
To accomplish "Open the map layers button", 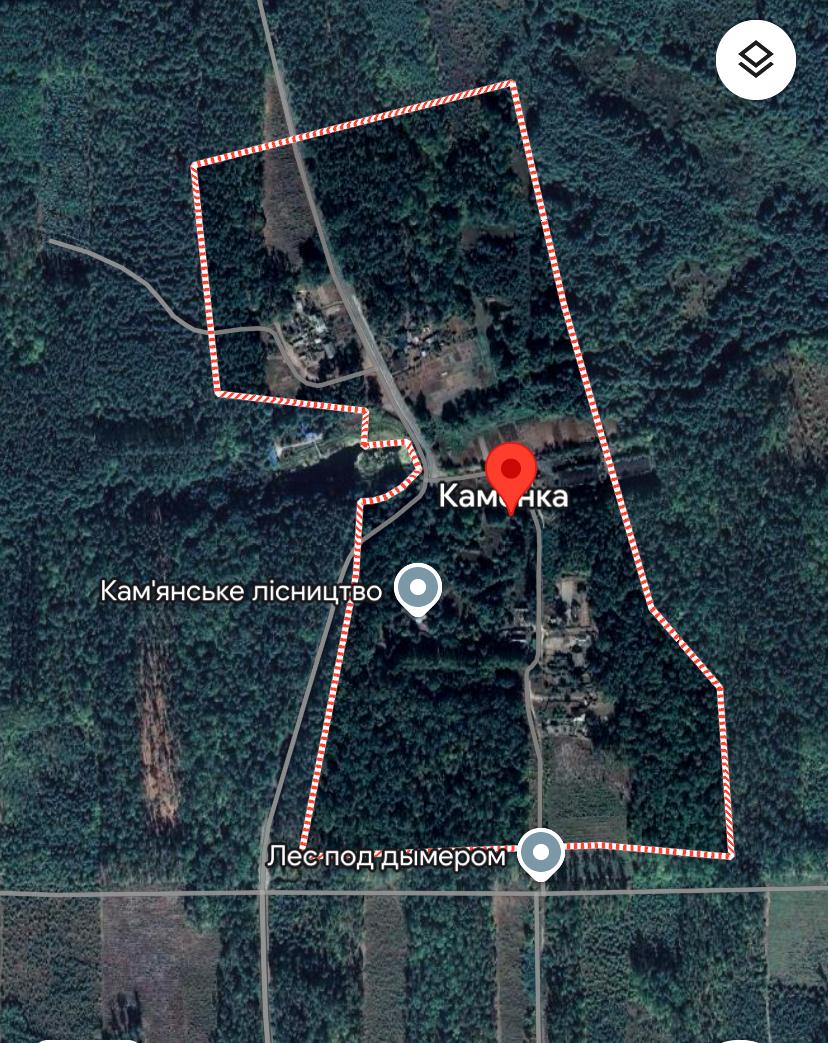I will (x=756, y=60).
